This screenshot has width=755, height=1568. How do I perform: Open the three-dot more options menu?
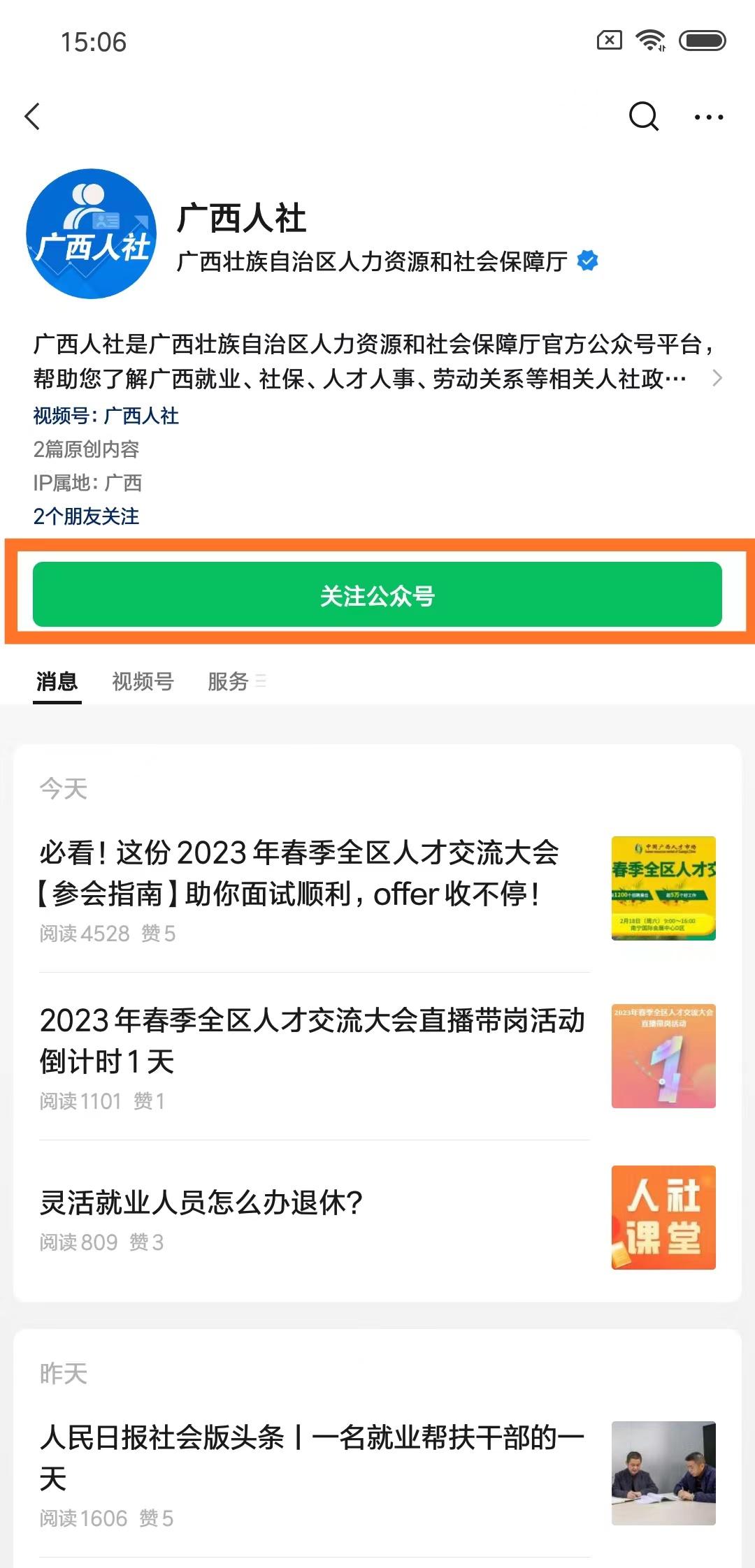[707, 117]
